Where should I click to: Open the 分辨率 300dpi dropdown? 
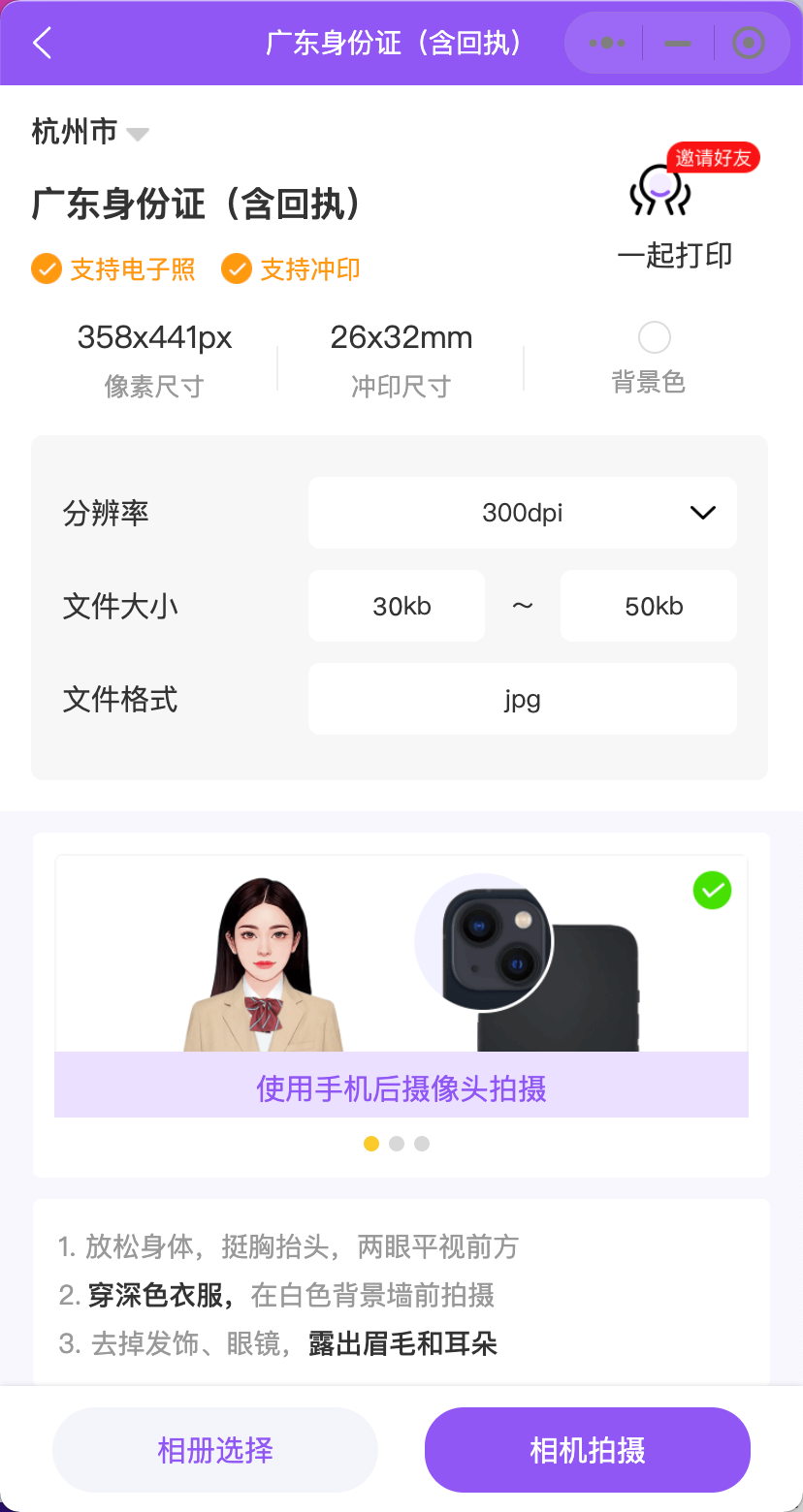click(x=522, y=513)
